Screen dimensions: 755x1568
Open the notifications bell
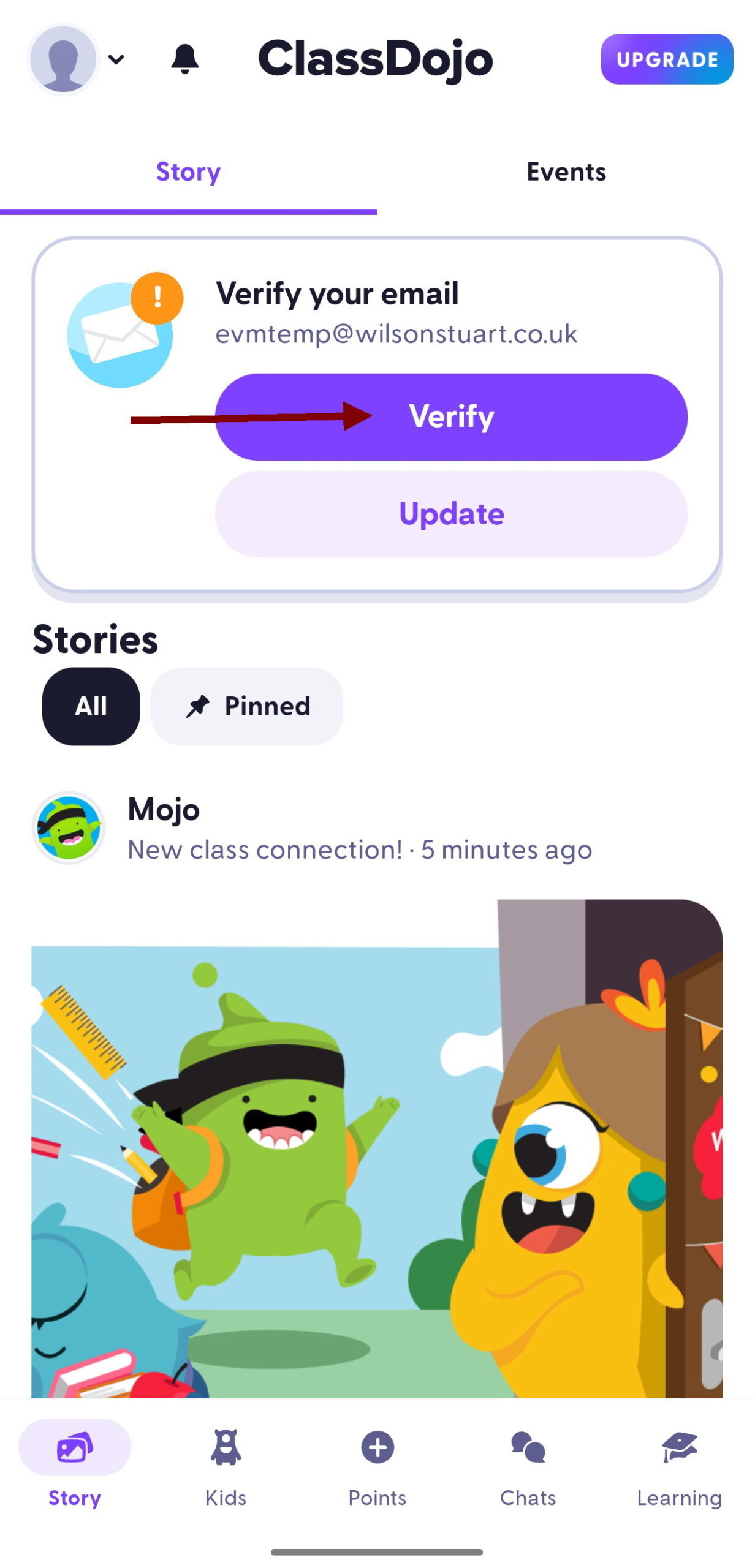(184, 59)
